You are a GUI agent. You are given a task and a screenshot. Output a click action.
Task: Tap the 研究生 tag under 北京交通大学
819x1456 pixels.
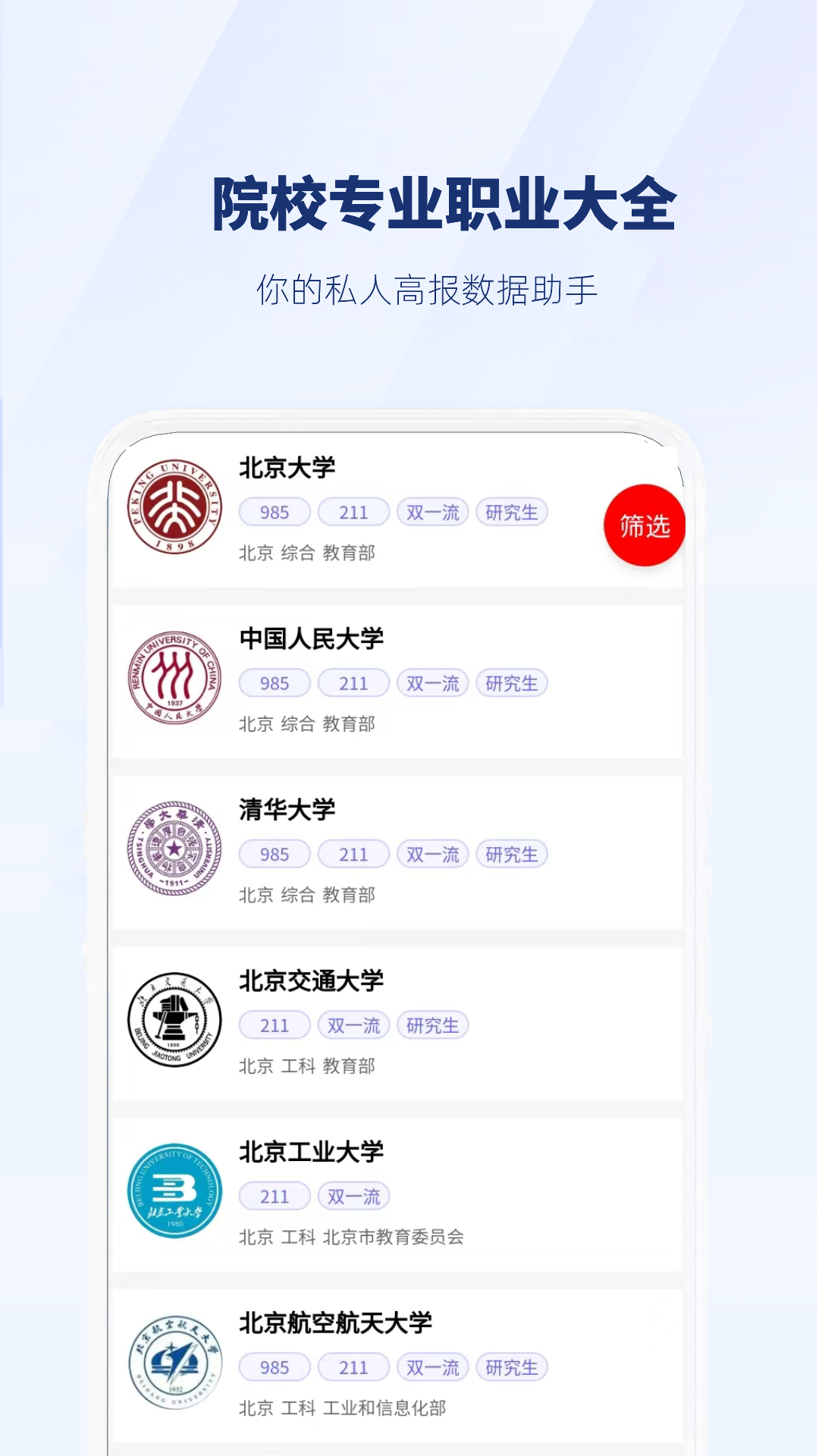click(x=433, y=1025)
